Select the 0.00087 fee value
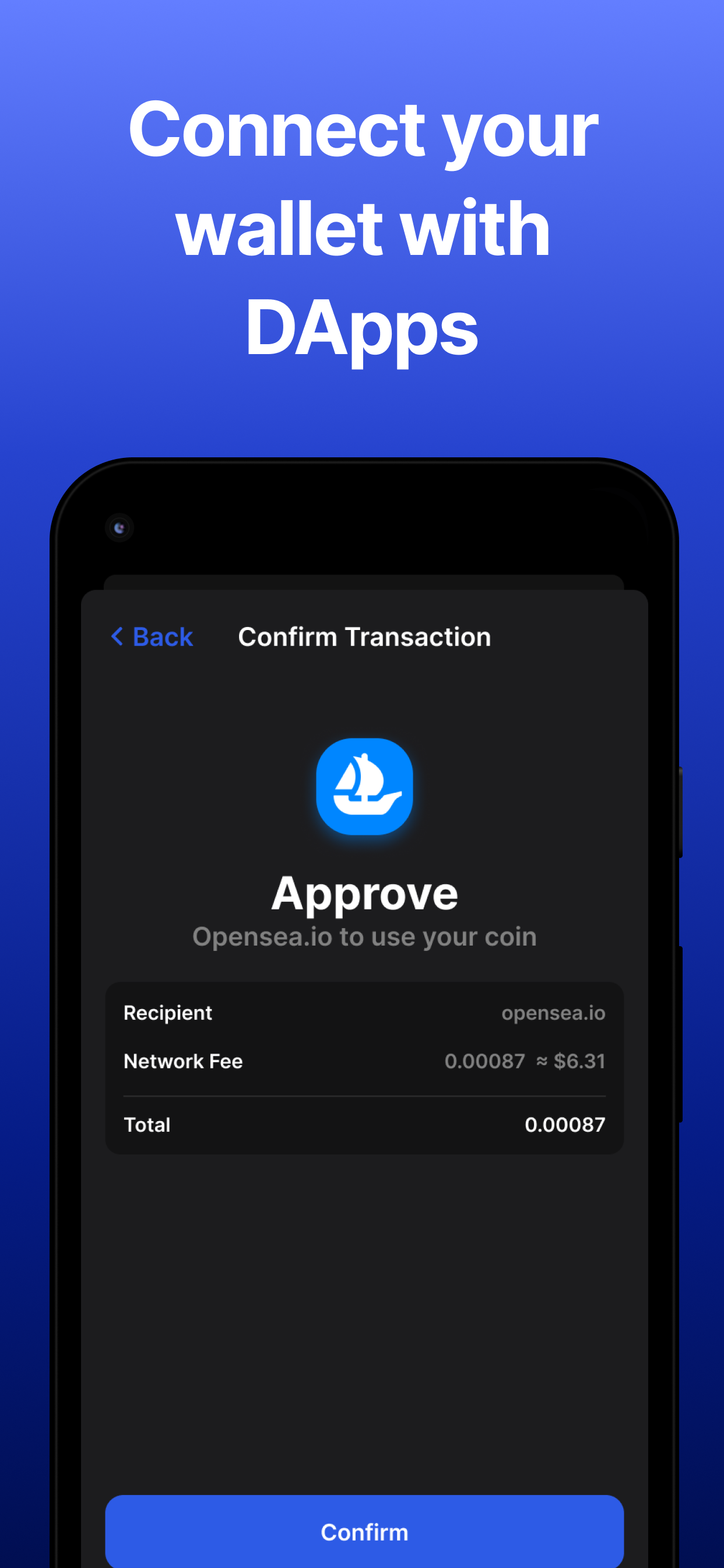The height and width of the screenshot is (1568, 724). click(485, 1061)
